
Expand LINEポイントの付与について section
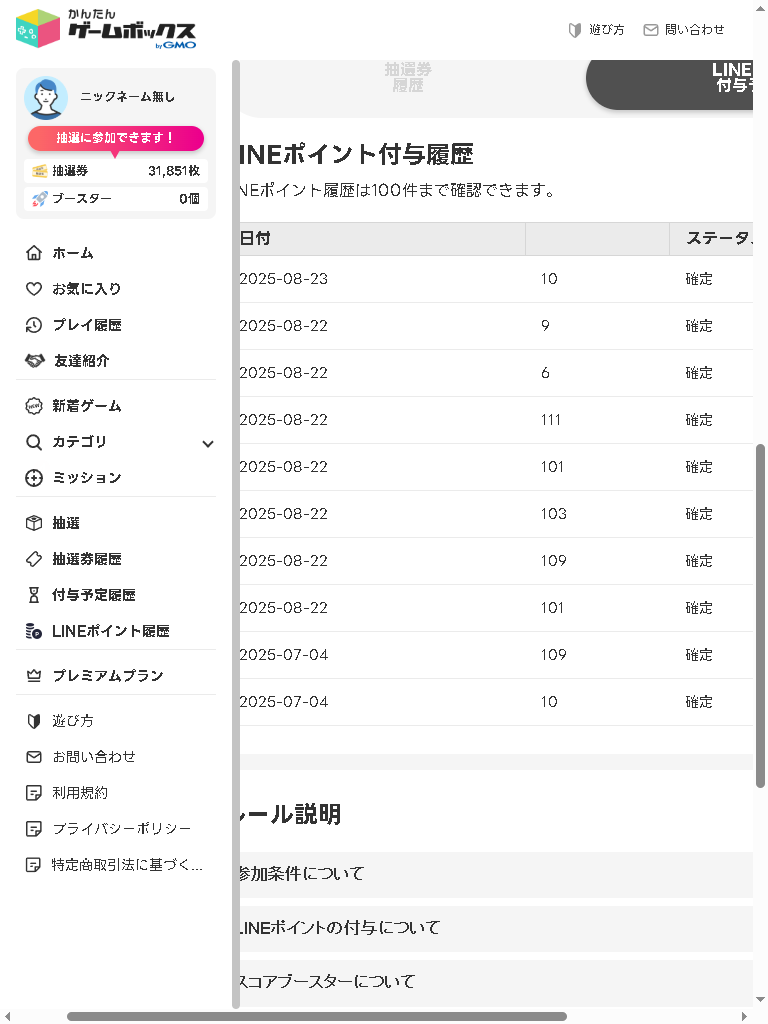494,928
